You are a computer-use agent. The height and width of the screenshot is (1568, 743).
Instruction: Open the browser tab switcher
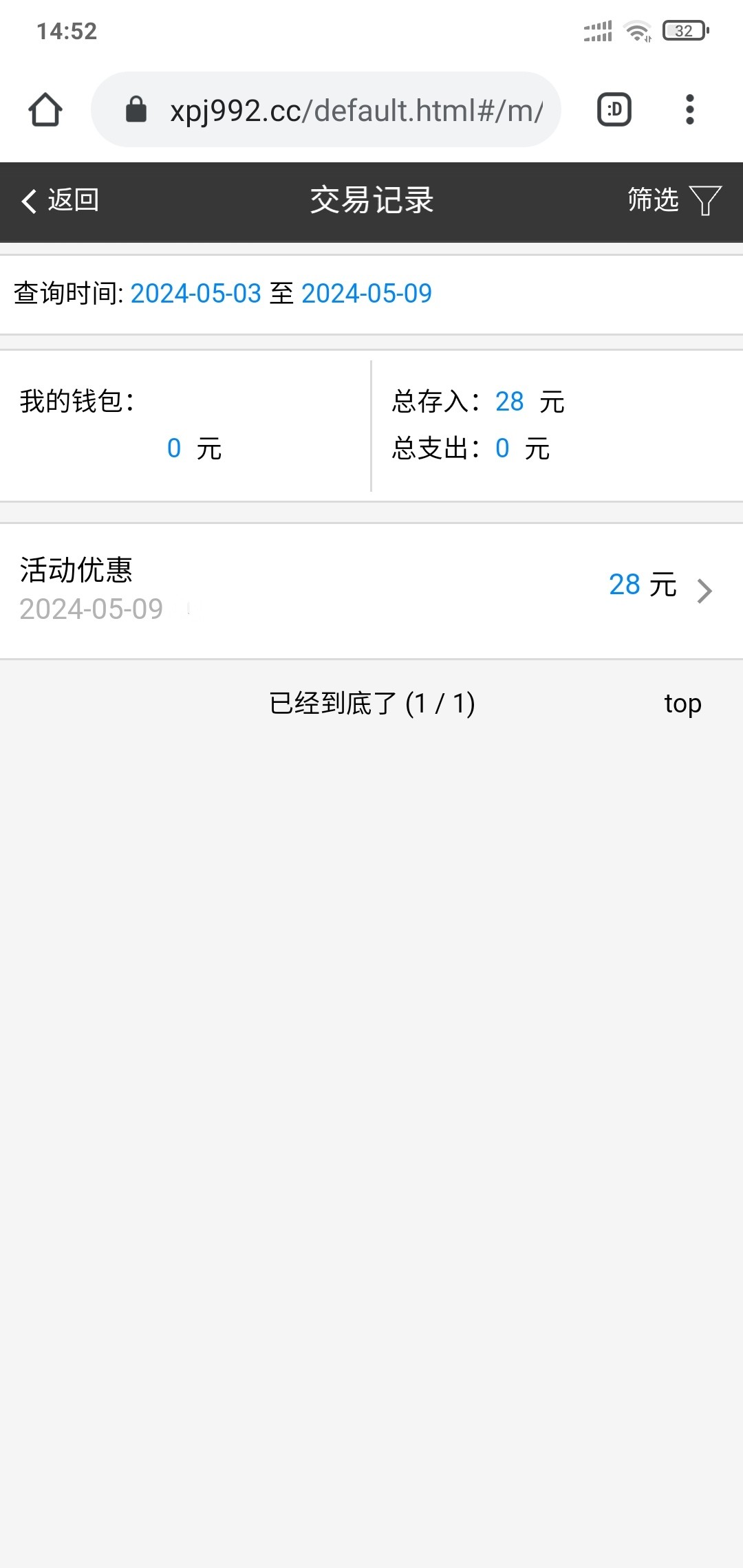click(x=614, y=110)
